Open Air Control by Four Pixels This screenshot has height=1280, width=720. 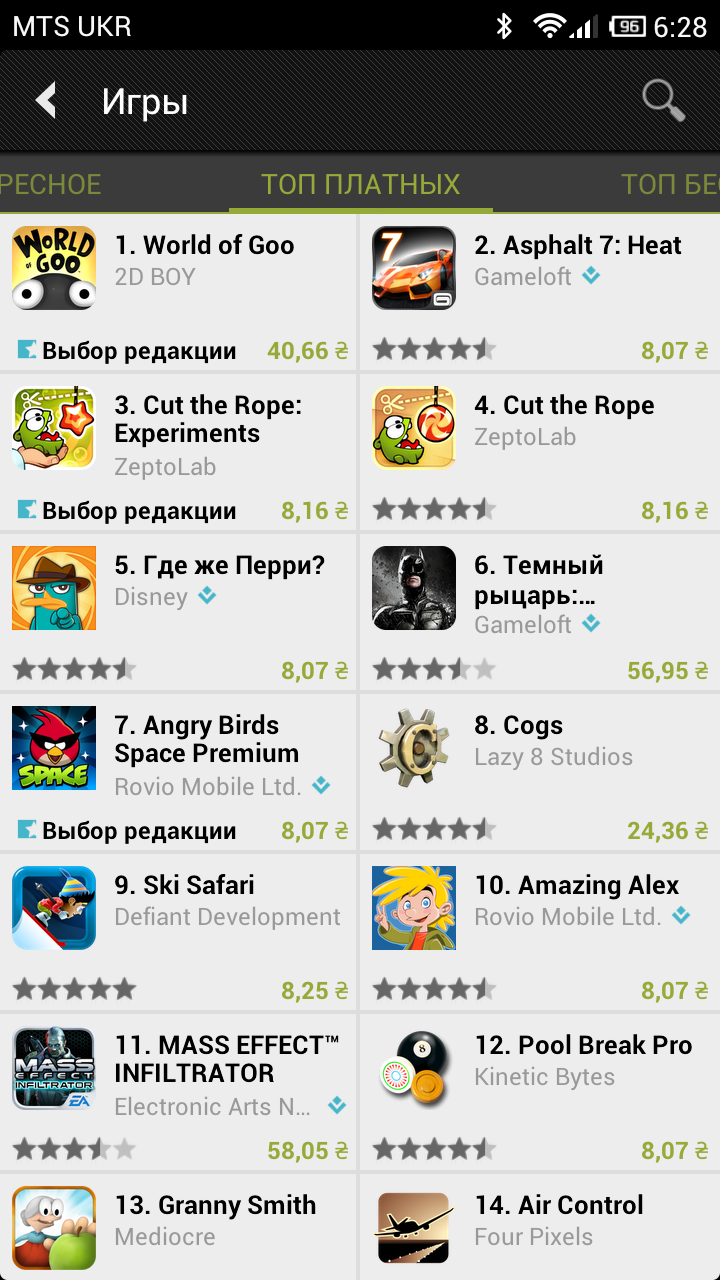coord(540,1227)
